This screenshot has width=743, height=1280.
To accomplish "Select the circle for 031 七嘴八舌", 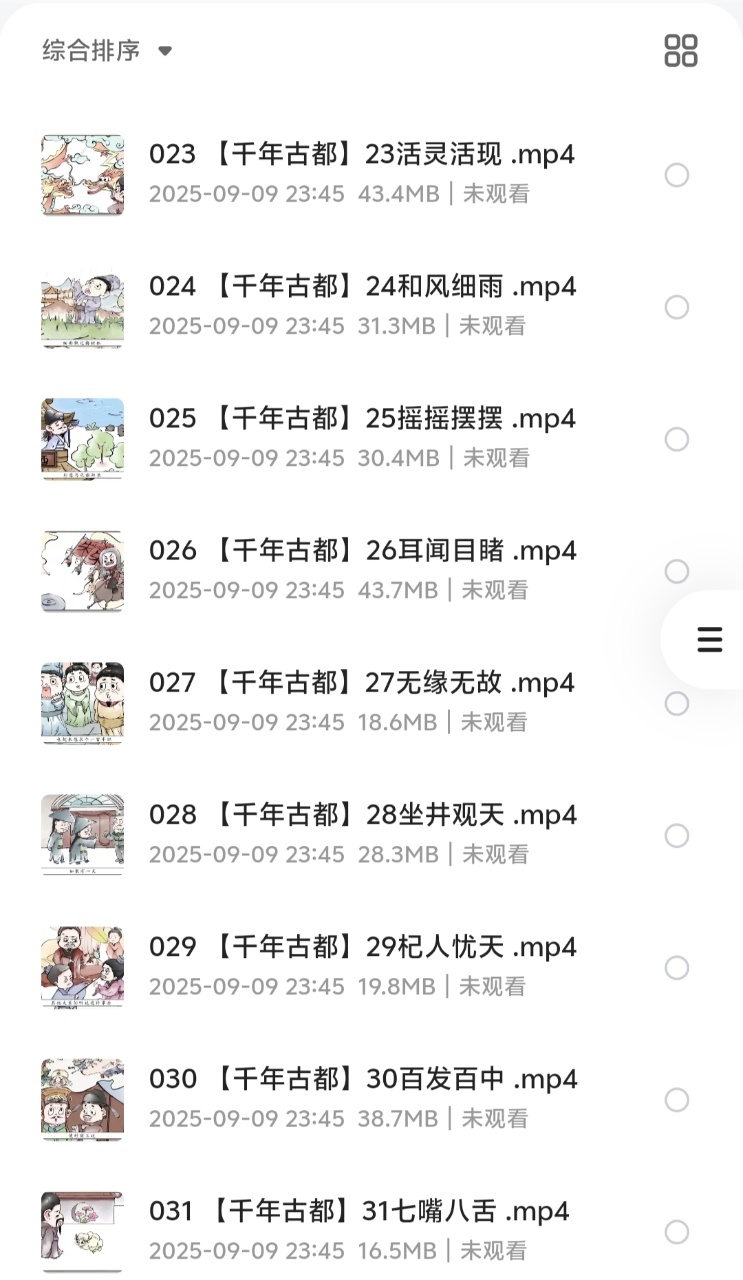I will click(x=677, y=1231).
